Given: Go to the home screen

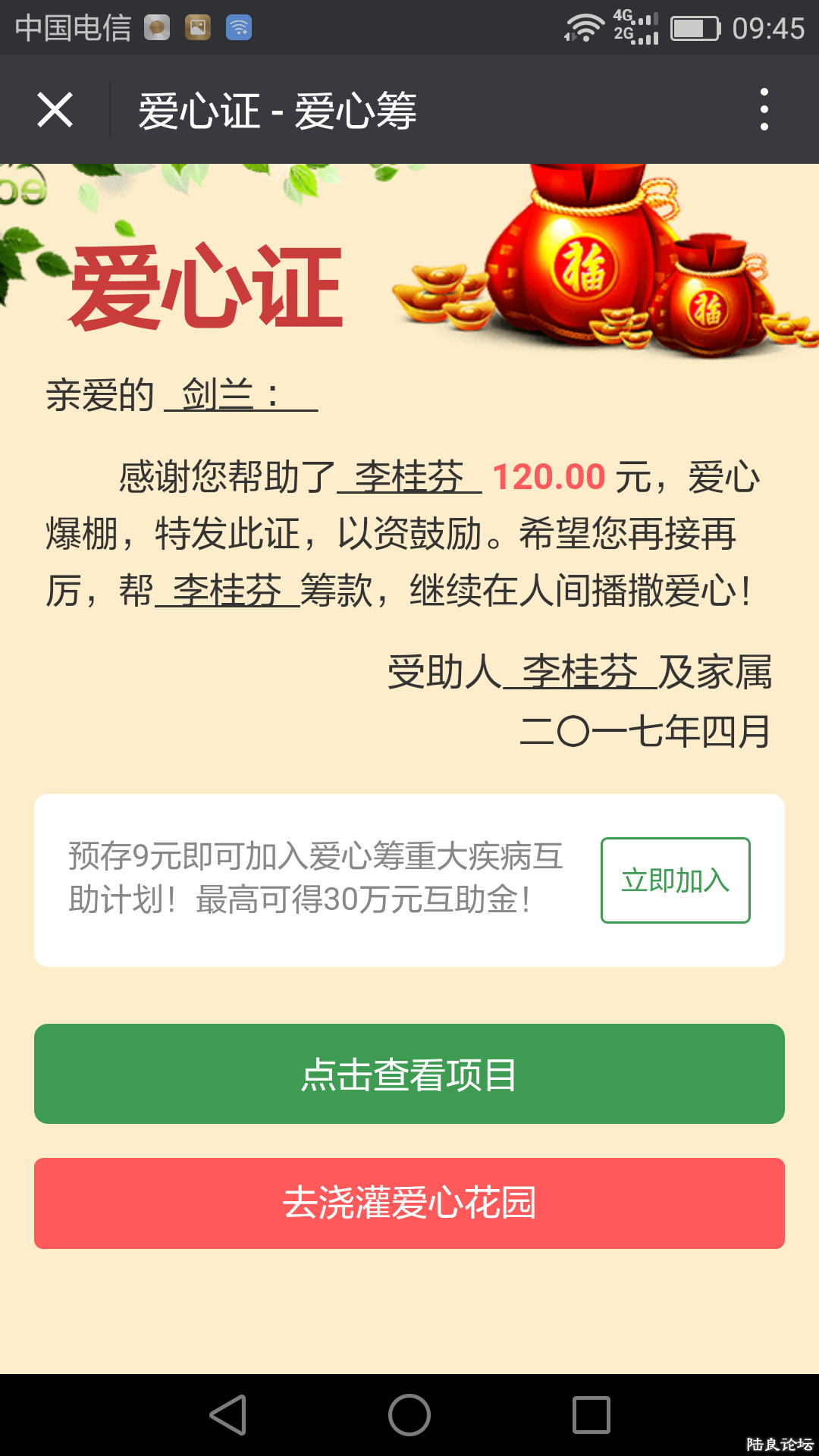Looking at the screenshot, I should click(409, 1415).
